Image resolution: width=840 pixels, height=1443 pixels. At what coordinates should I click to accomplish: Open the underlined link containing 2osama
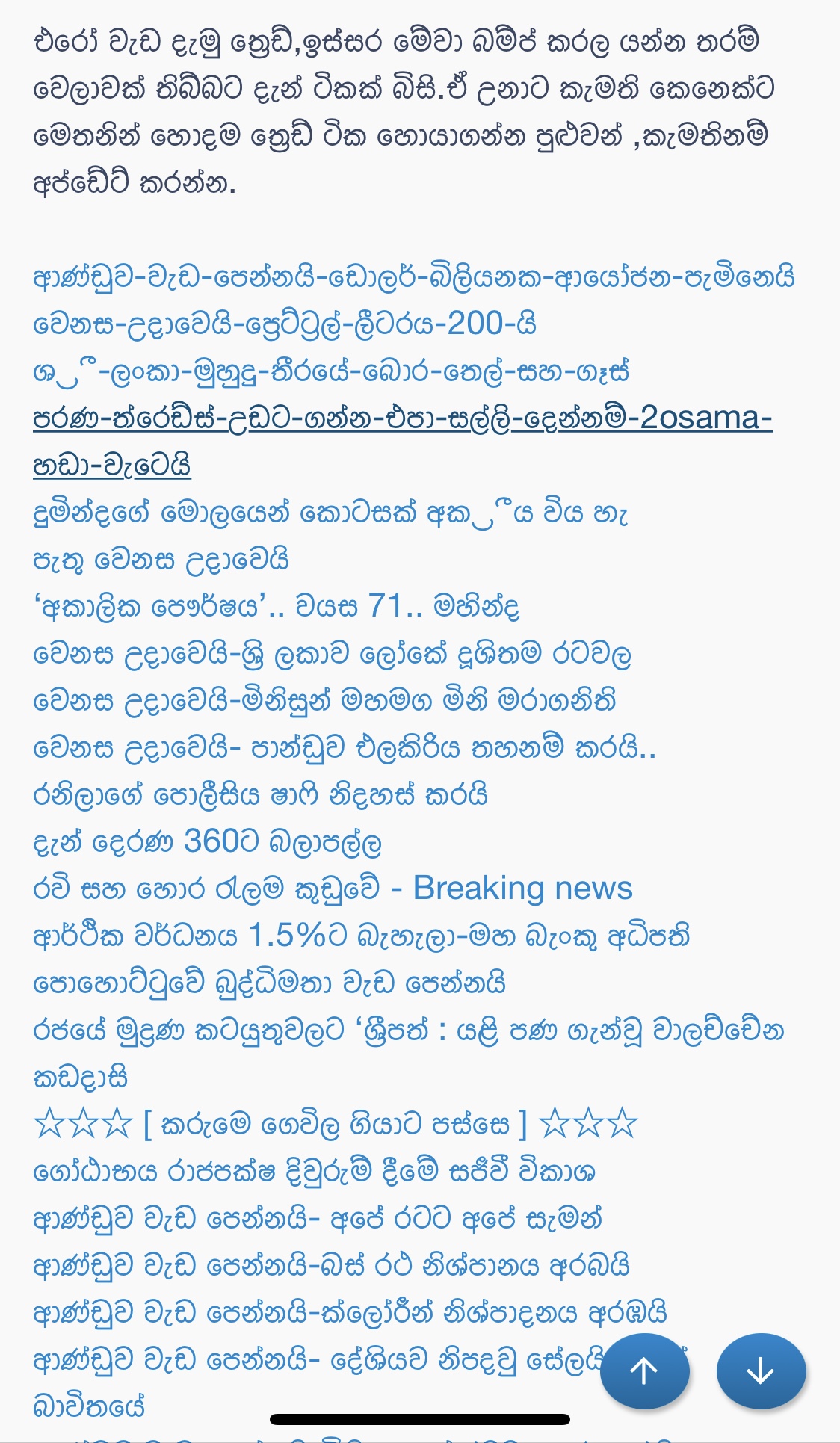tap(402, 442)
